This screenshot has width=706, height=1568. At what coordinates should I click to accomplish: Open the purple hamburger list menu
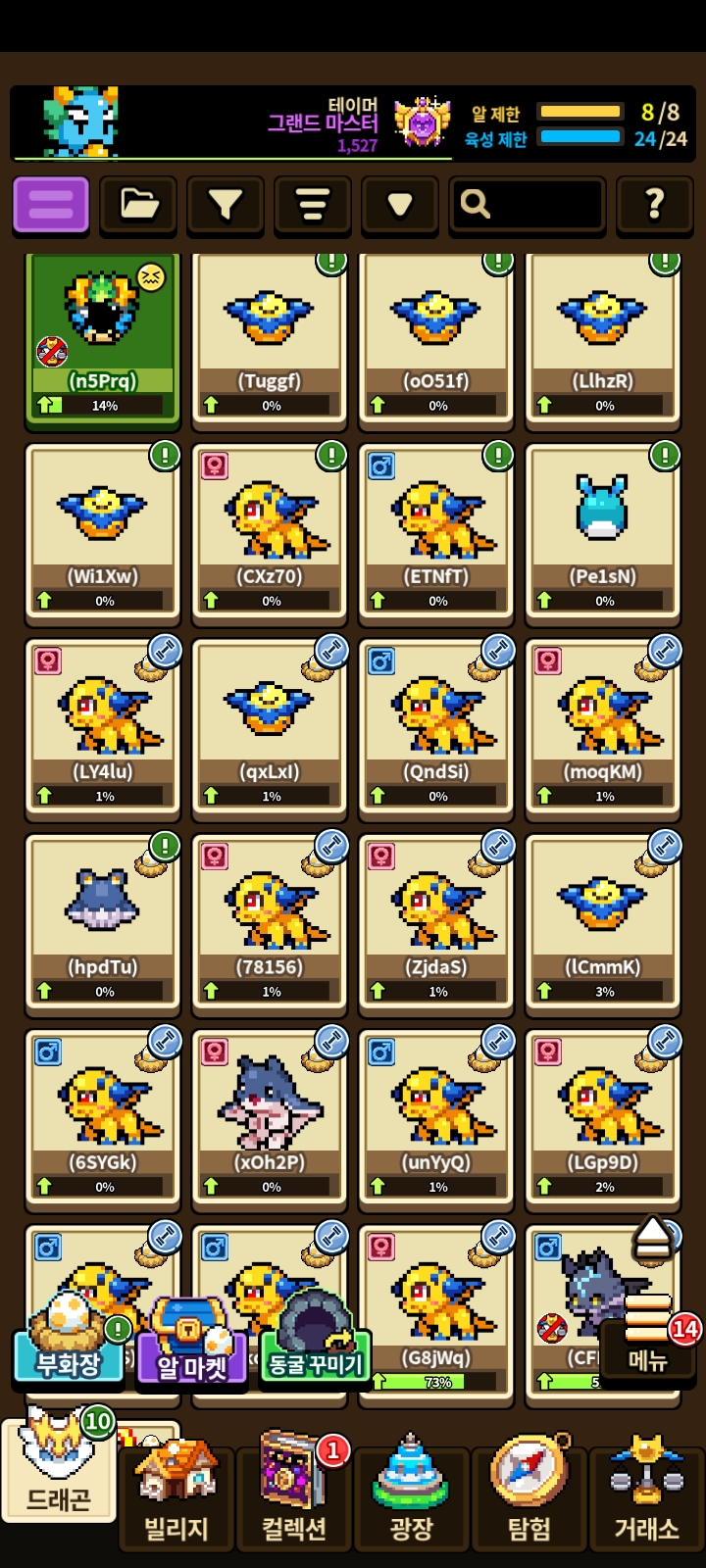point(51,205)
